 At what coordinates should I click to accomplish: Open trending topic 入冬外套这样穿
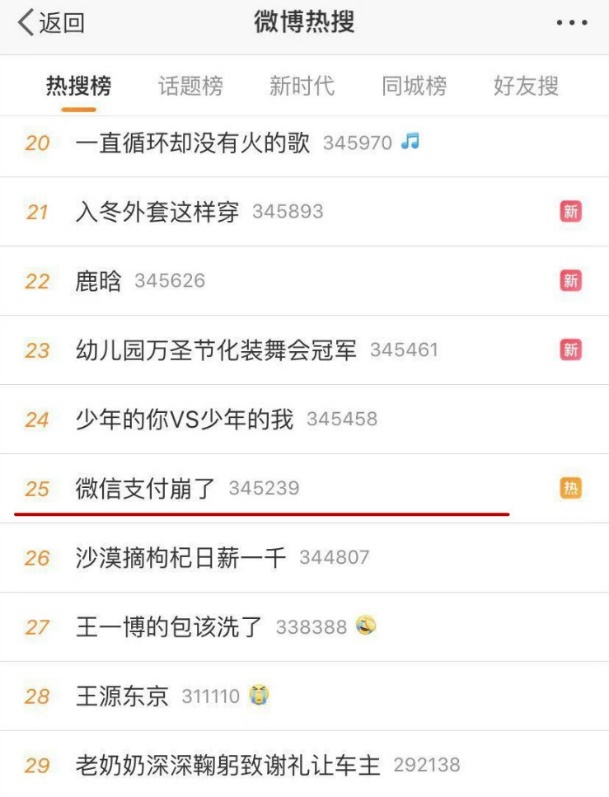pos(157,212)
